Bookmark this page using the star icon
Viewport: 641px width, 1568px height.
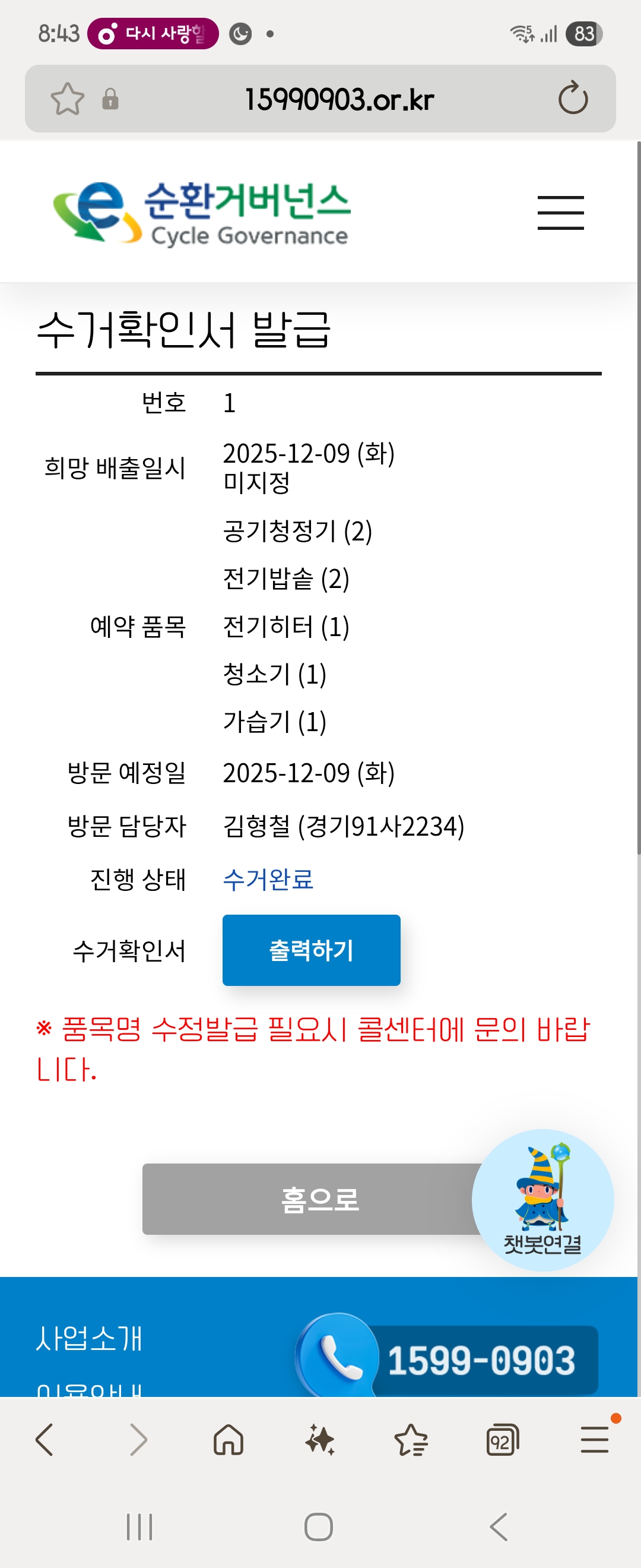pos(67,99)
